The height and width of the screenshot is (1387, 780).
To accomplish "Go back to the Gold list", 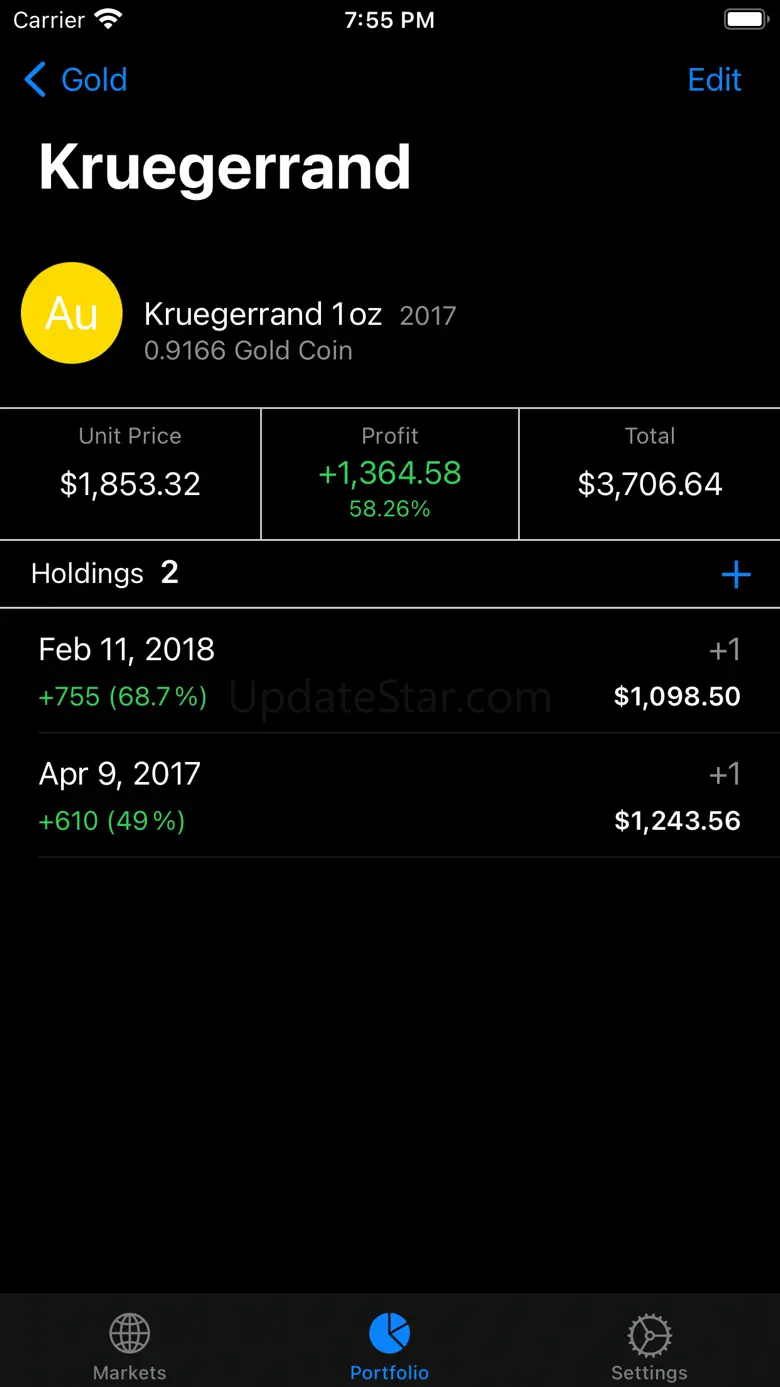I will [x=76, y=80].
